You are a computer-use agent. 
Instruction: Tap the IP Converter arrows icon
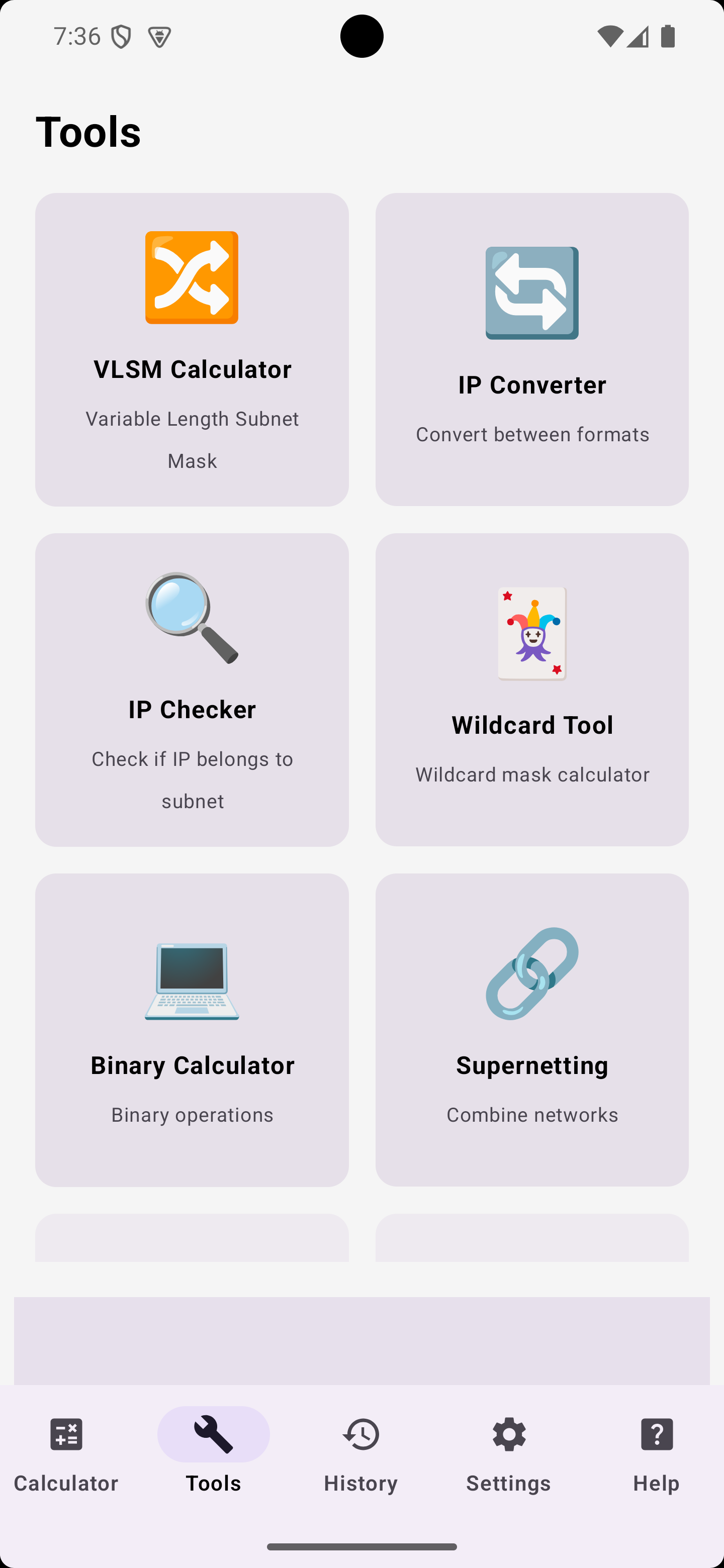pyautogui.click(x=532, y=293)
